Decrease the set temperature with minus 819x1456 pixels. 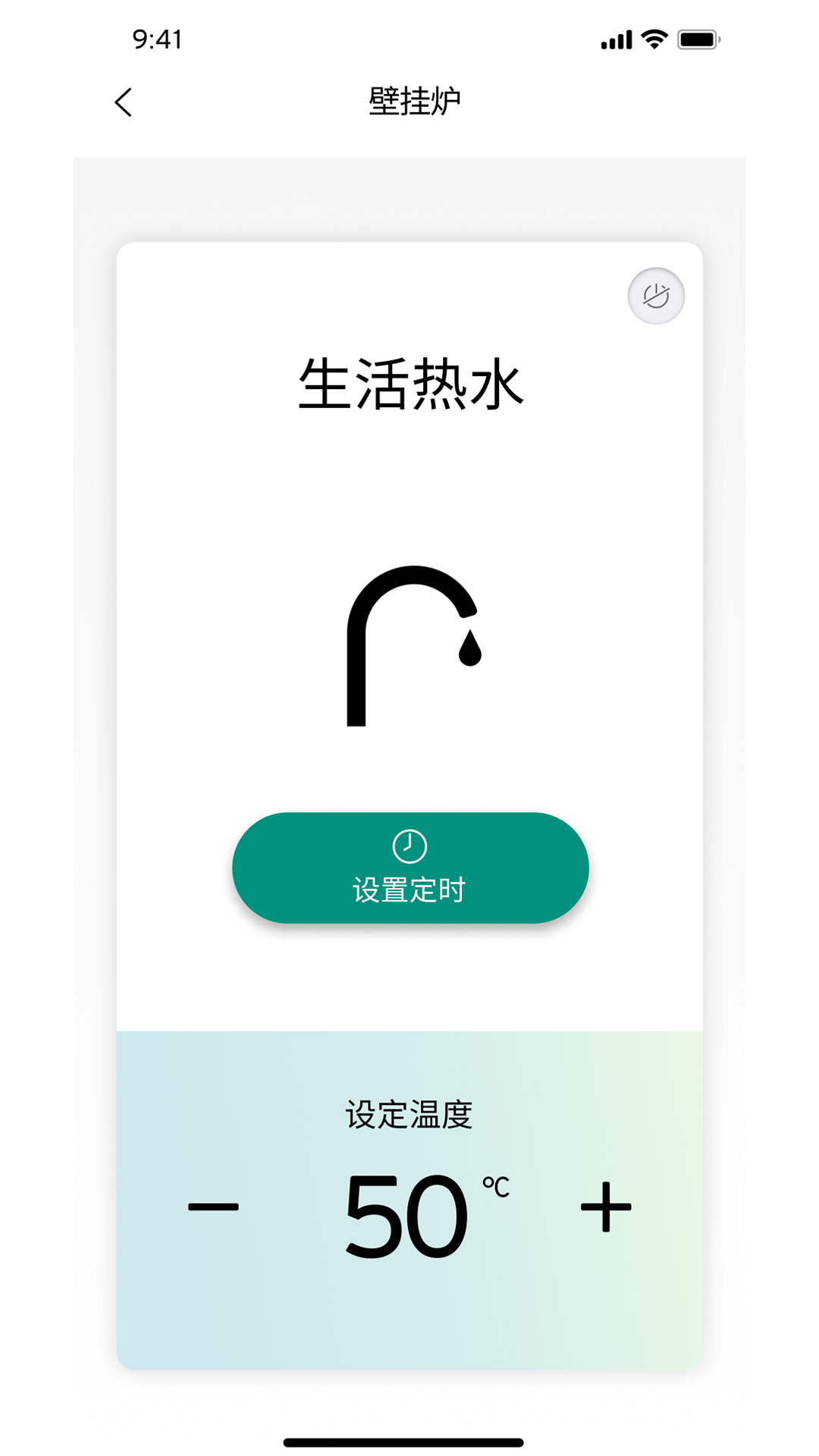[x=213, y=1207]
